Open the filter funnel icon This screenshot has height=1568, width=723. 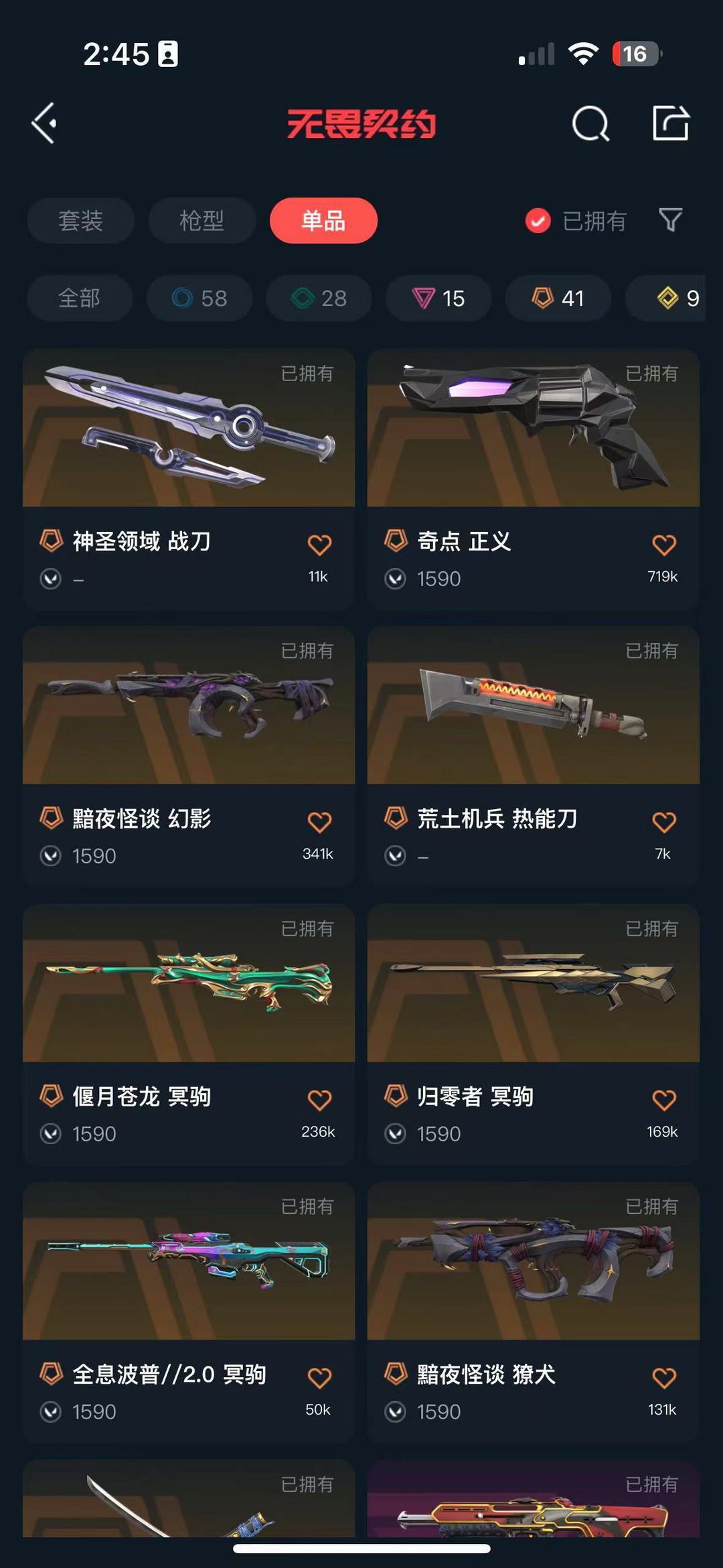[671, 220]
